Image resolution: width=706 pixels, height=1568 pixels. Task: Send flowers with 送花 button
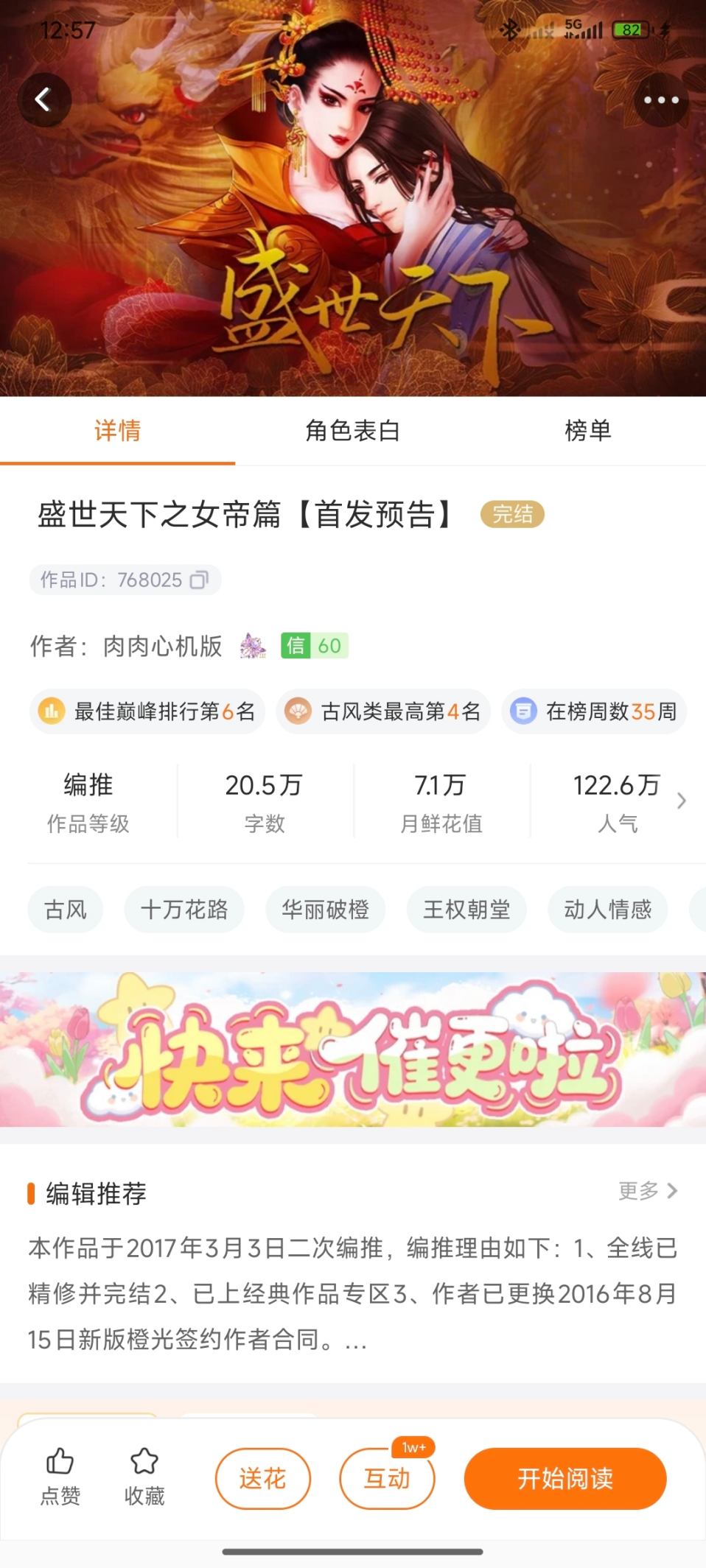tap(262, 1478)
